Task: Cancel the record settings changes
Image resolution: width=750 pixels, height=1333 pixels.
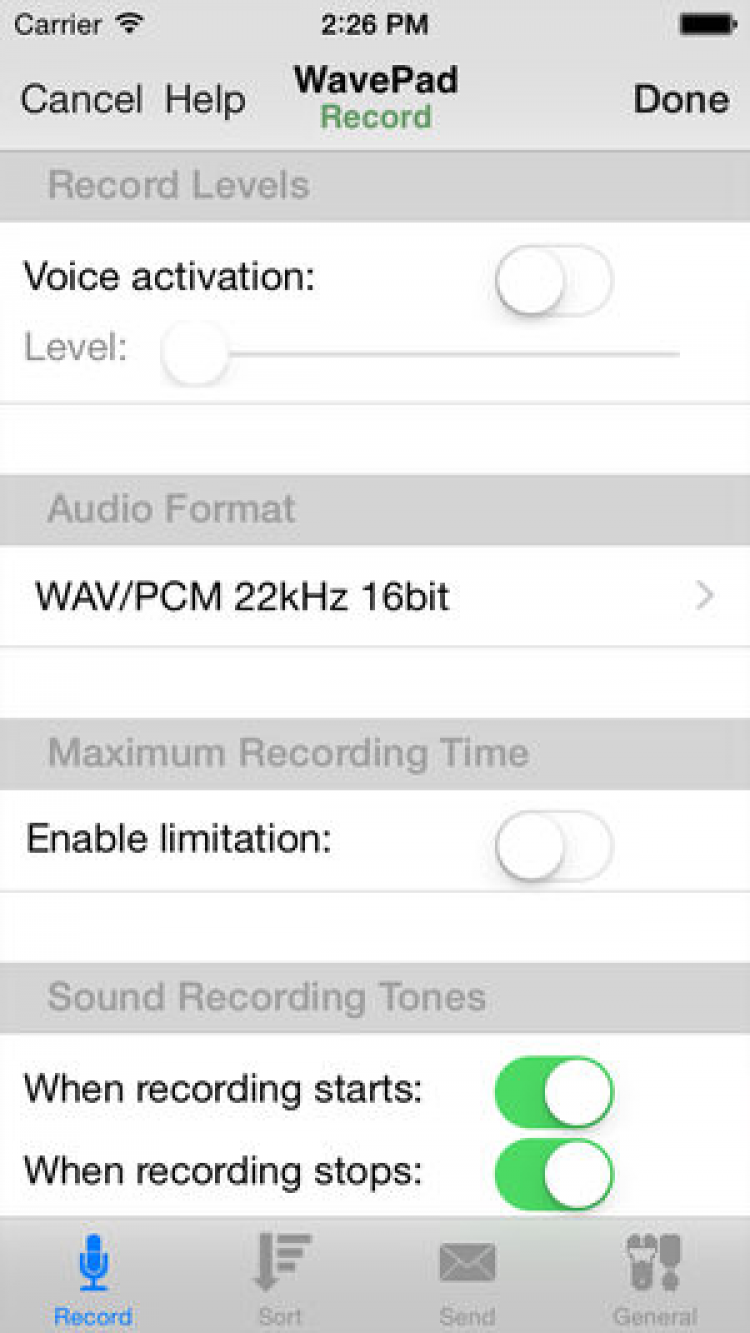Action: click(x=81, y=100)
